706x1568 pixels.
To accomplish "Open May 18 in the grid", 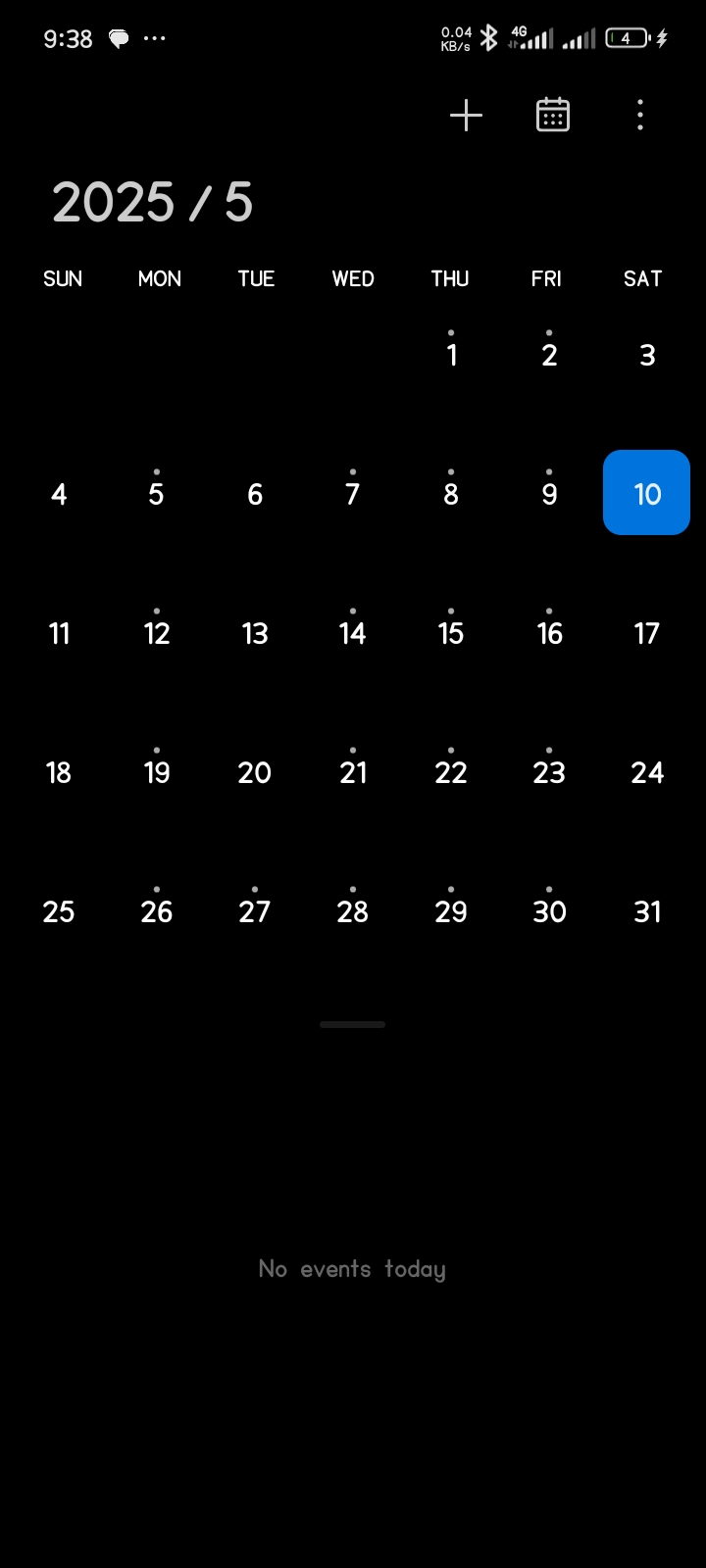I will 59,772.
